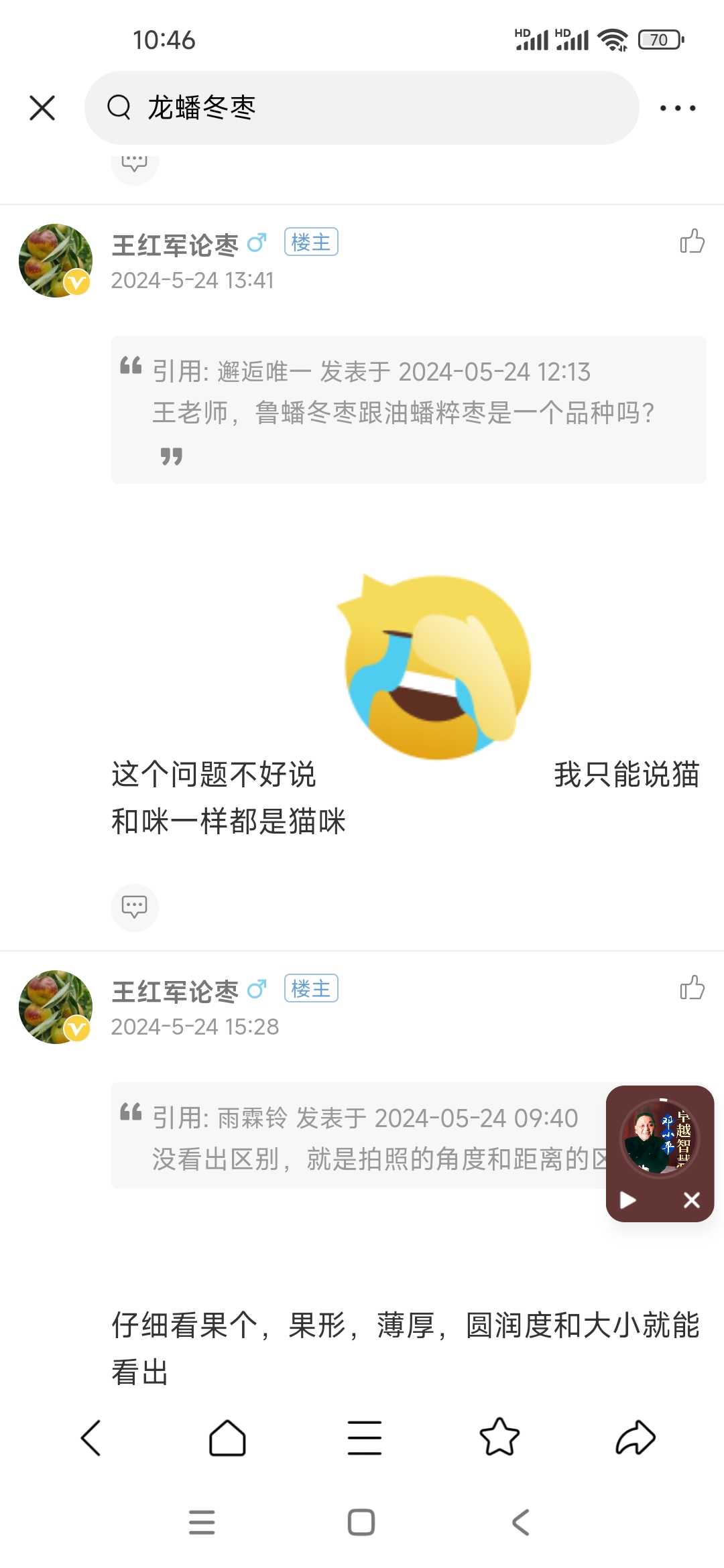Share this page using the arrow icon

click(x=636, y=1437)
